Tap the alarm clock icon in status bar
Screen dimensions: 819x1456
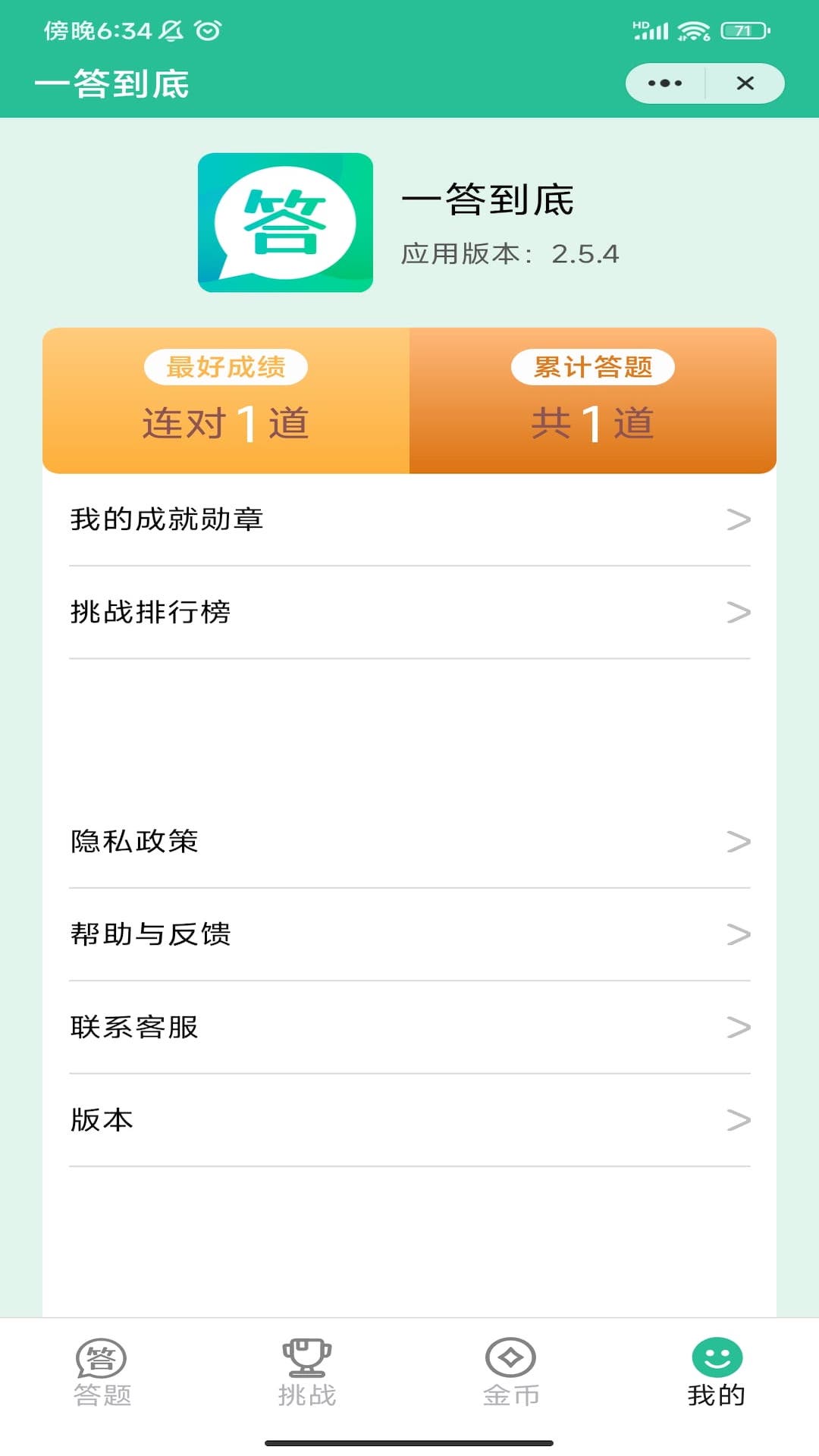(206, 31)
